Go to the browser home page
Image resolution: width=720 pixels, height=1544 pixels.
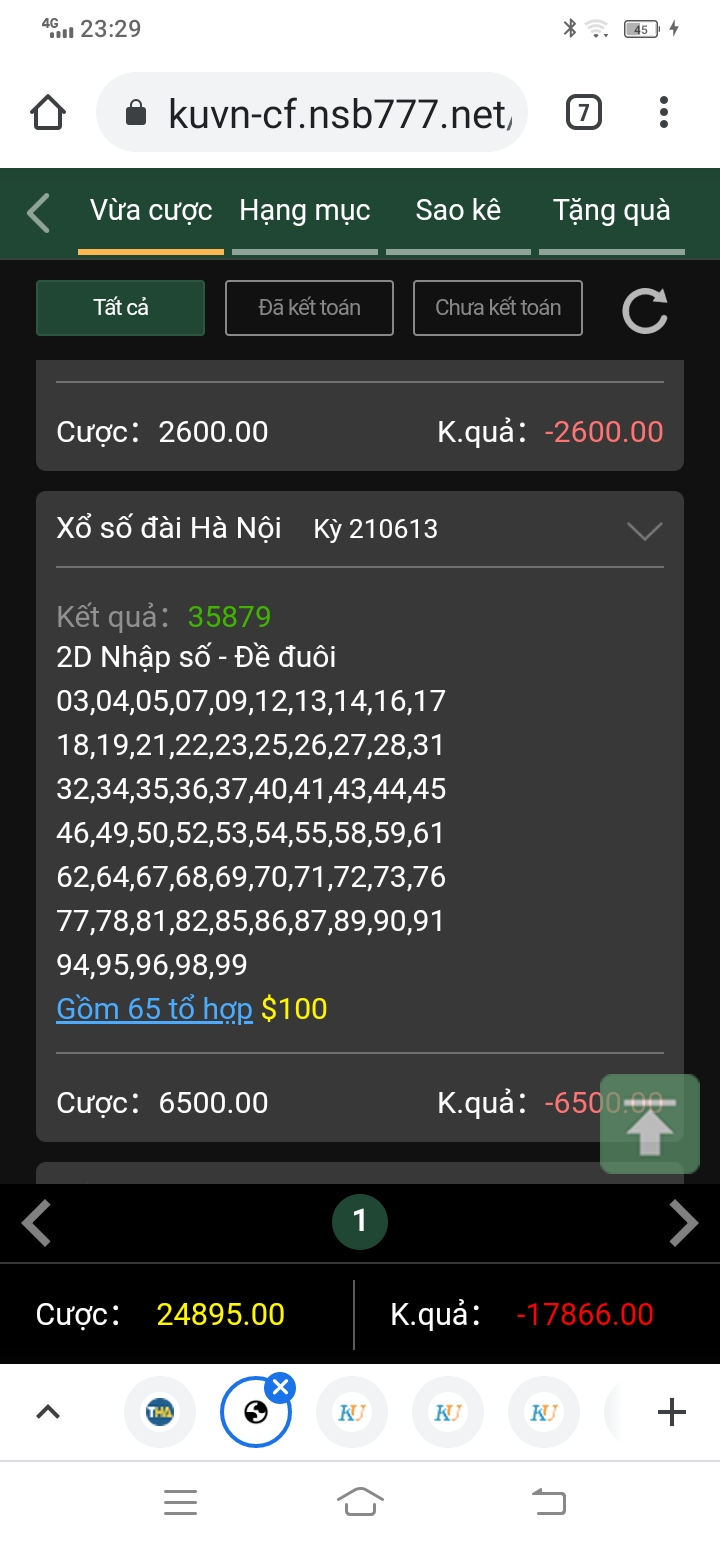point(48,113)
